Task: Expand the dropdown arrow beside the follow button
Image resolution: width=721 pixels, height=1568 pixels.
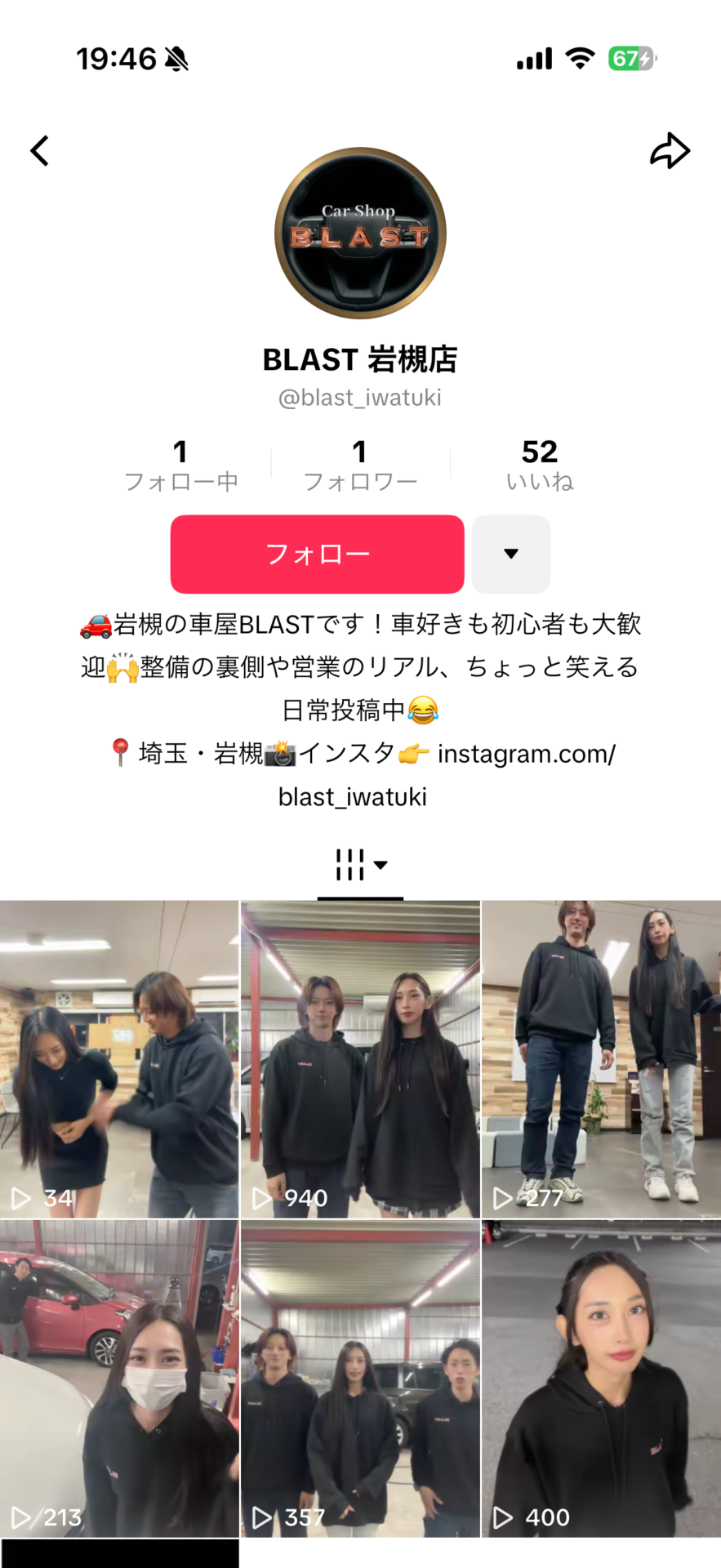Action: pyautogui.click(x=511, y=554)
